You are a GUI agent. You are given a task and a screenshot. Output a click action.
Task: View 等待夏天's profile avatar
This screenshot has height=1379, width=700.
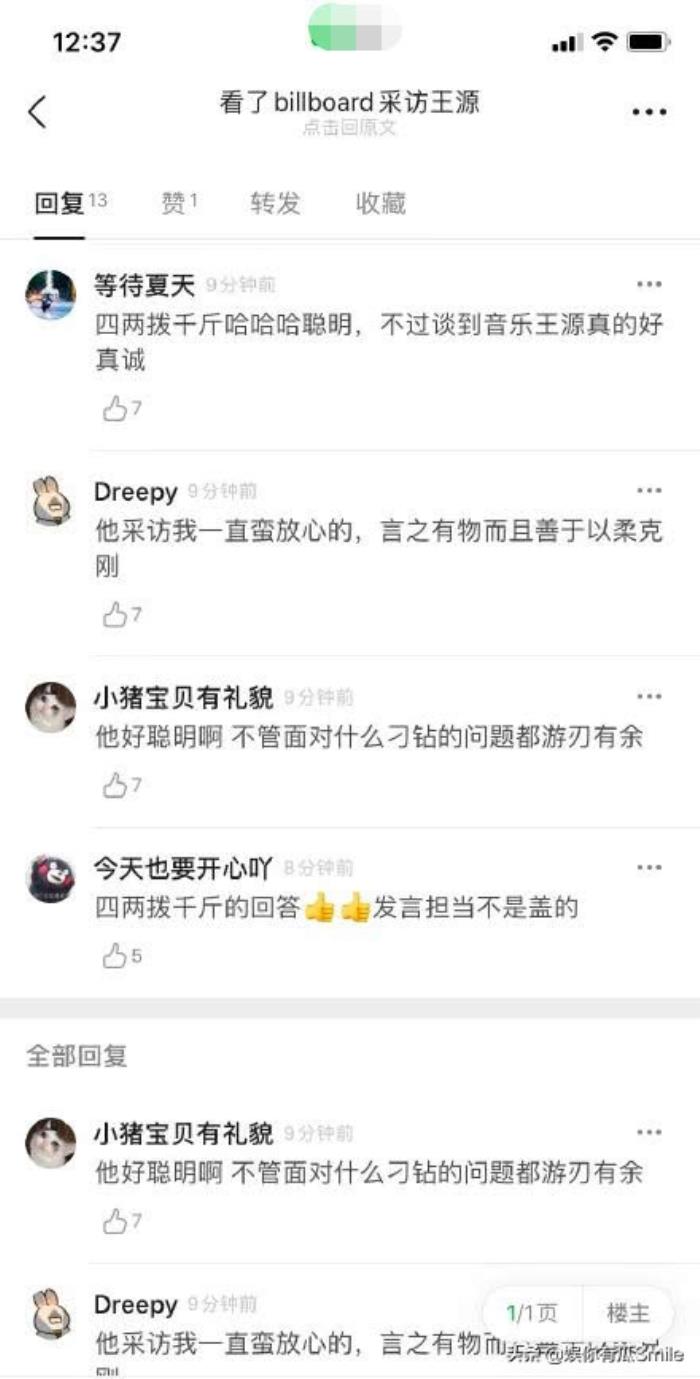50,294
